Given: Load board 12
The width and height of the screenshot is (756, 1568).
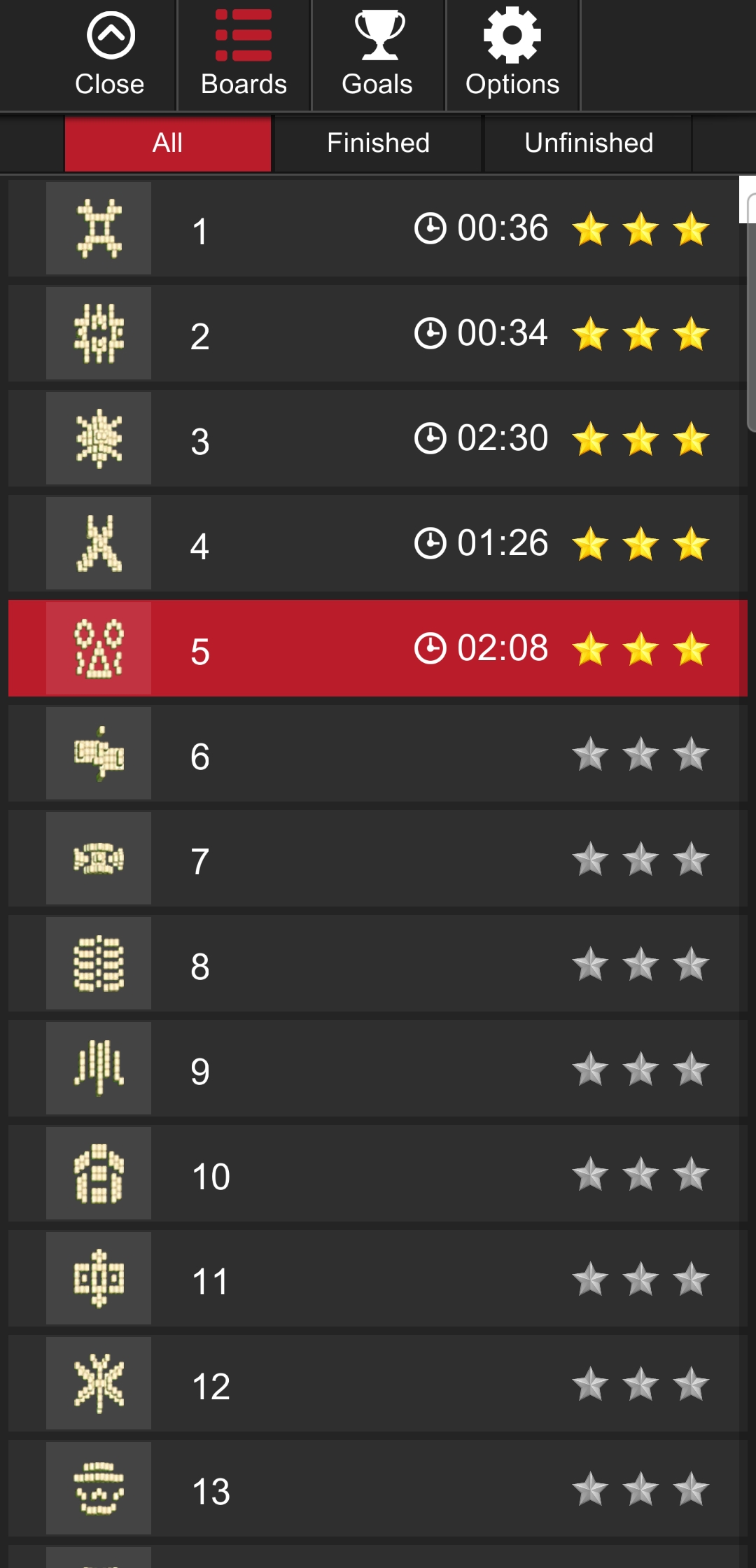Looking at the screenshot, I should [378, 1384].
